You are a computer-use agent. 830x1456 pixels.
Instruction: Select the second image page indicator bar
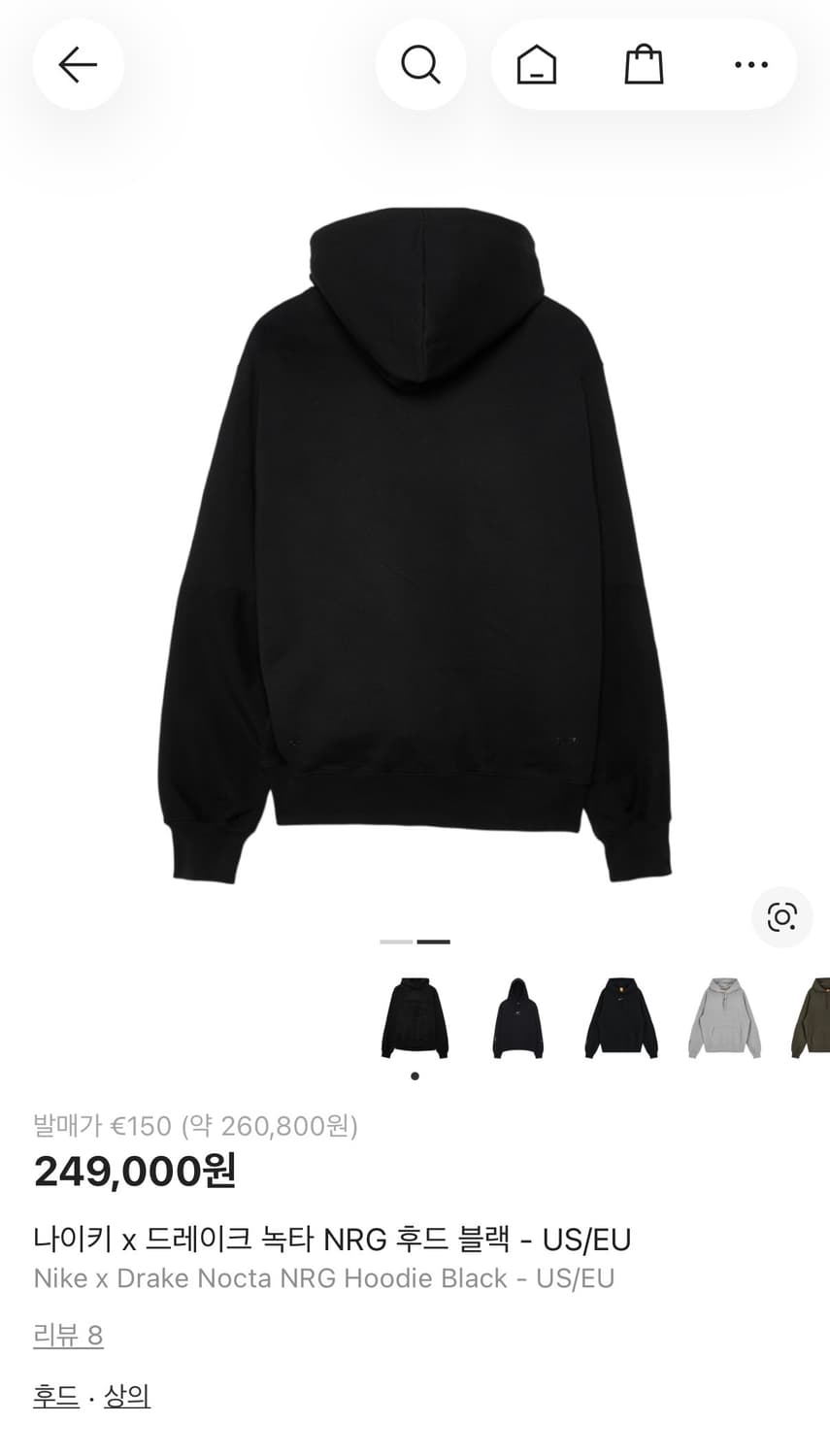(433, 942)
